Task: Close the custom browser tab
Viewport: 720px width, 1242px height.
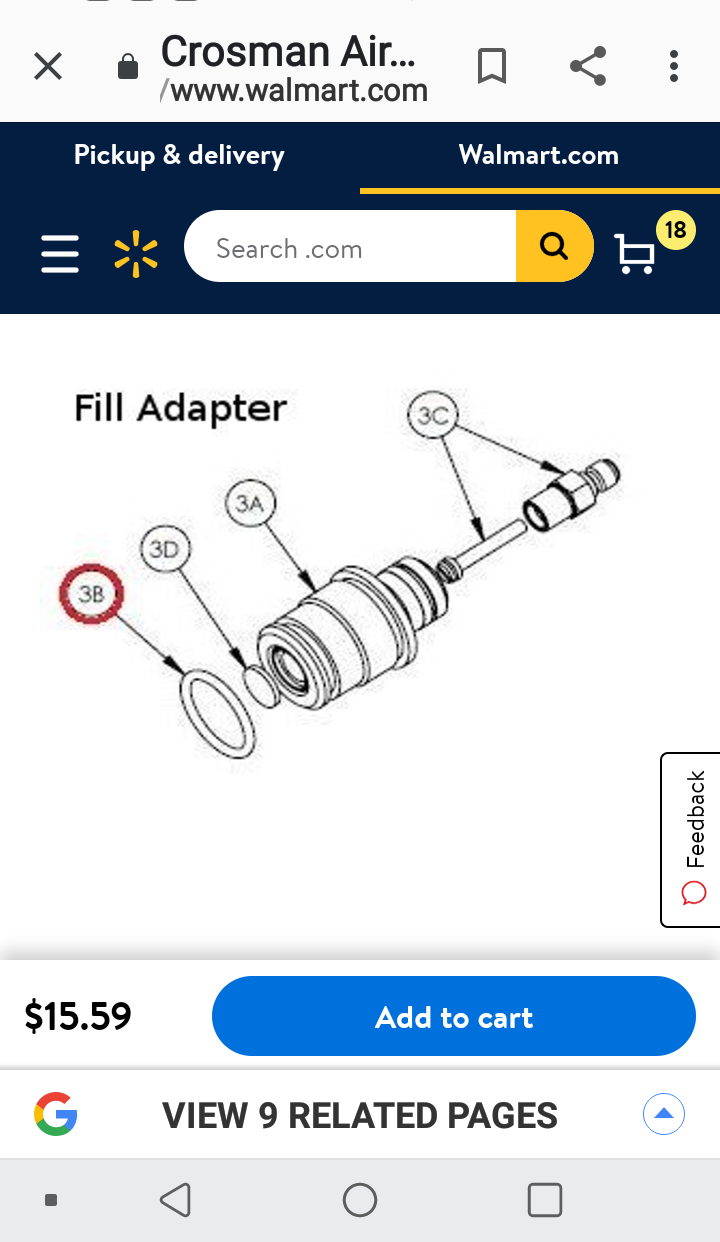Action: [x=48, y=67]
